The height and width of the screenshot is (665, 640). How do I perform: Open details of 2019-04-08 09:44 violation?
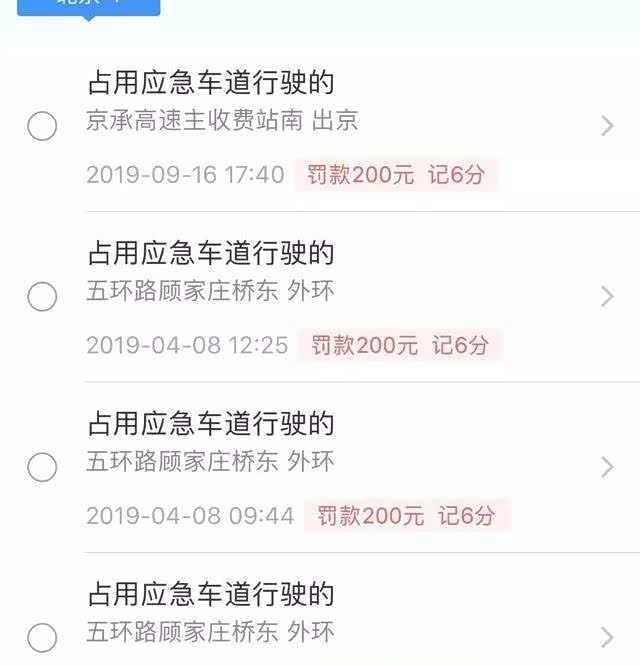click(606, 467)
